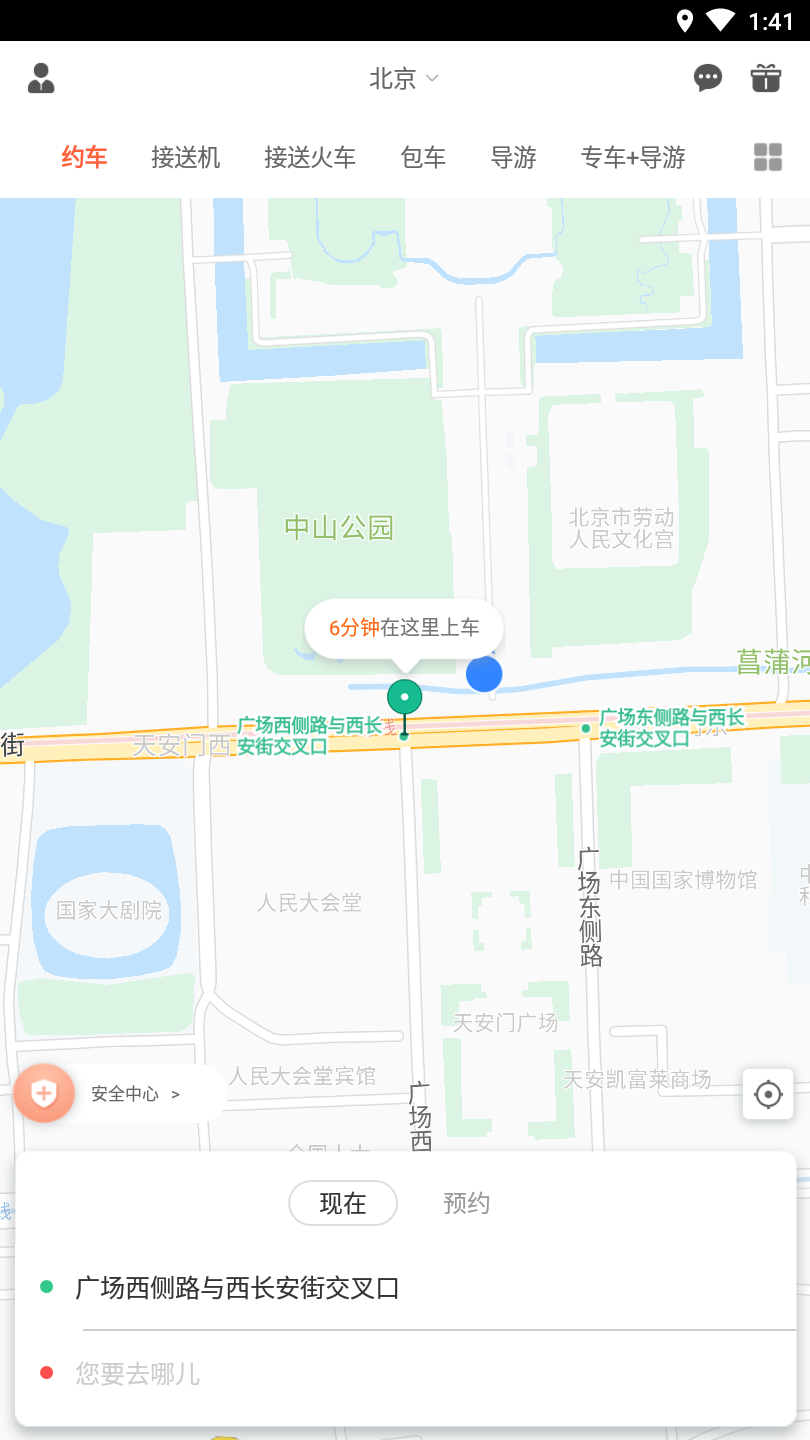810x1440 pixels.
Task: Select the 约车 tab
Action: 84,157
